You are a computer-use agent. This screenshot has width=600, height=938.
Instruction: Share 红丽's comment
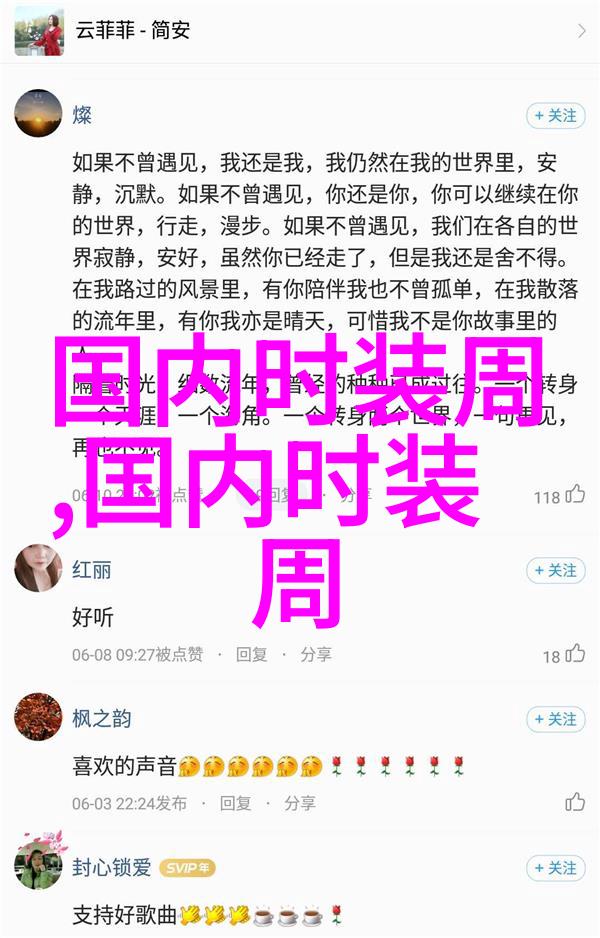(316, 654)
